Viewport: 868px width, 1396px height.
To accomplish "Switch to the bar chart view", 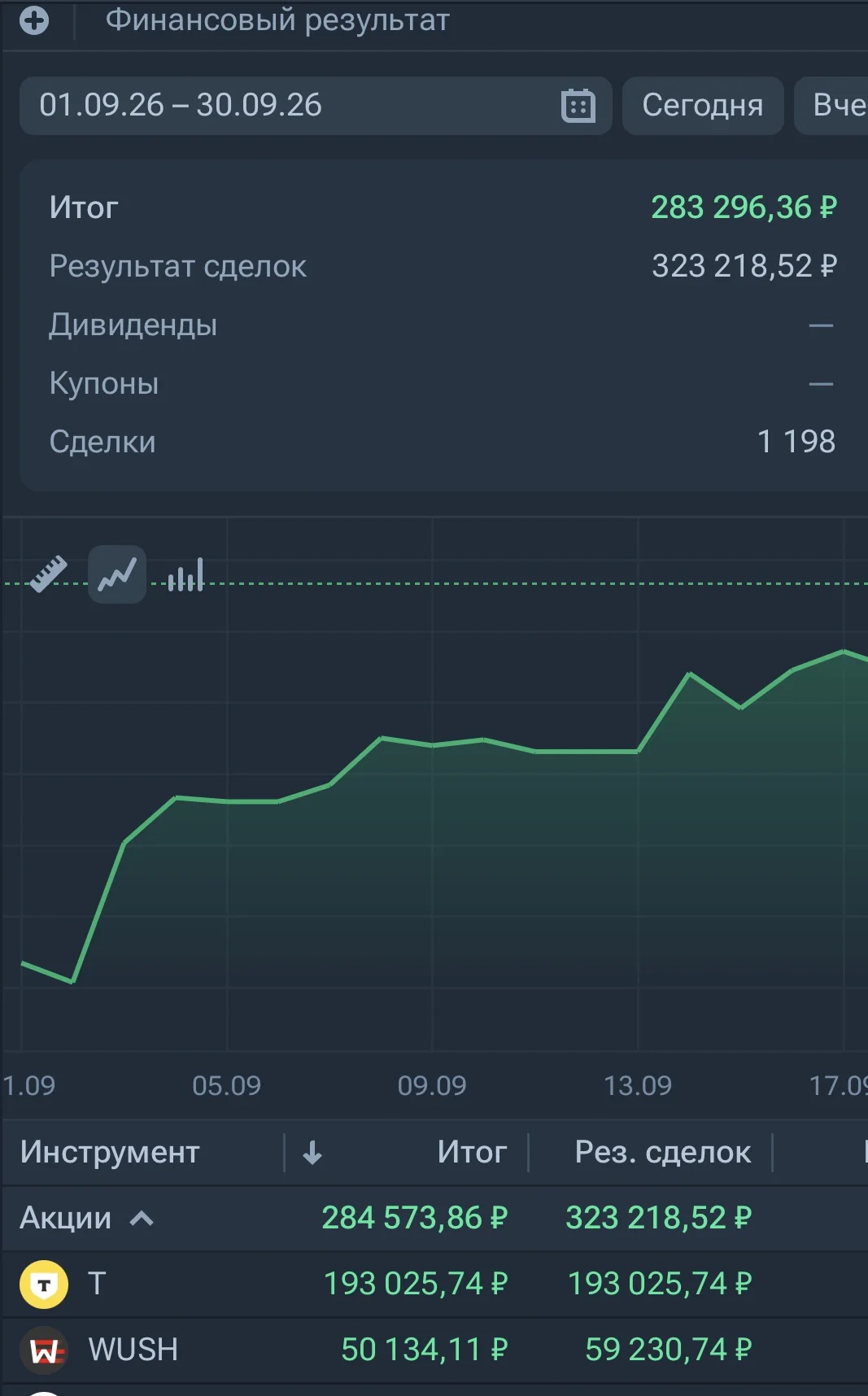I will [185, 574].
